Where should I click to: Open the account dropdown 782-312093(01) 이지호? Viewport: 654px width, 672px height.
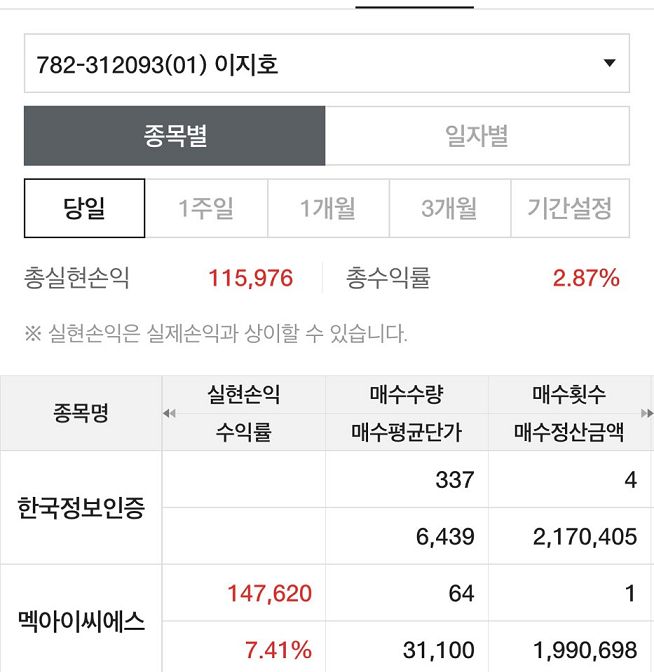[x=326, y=64]
